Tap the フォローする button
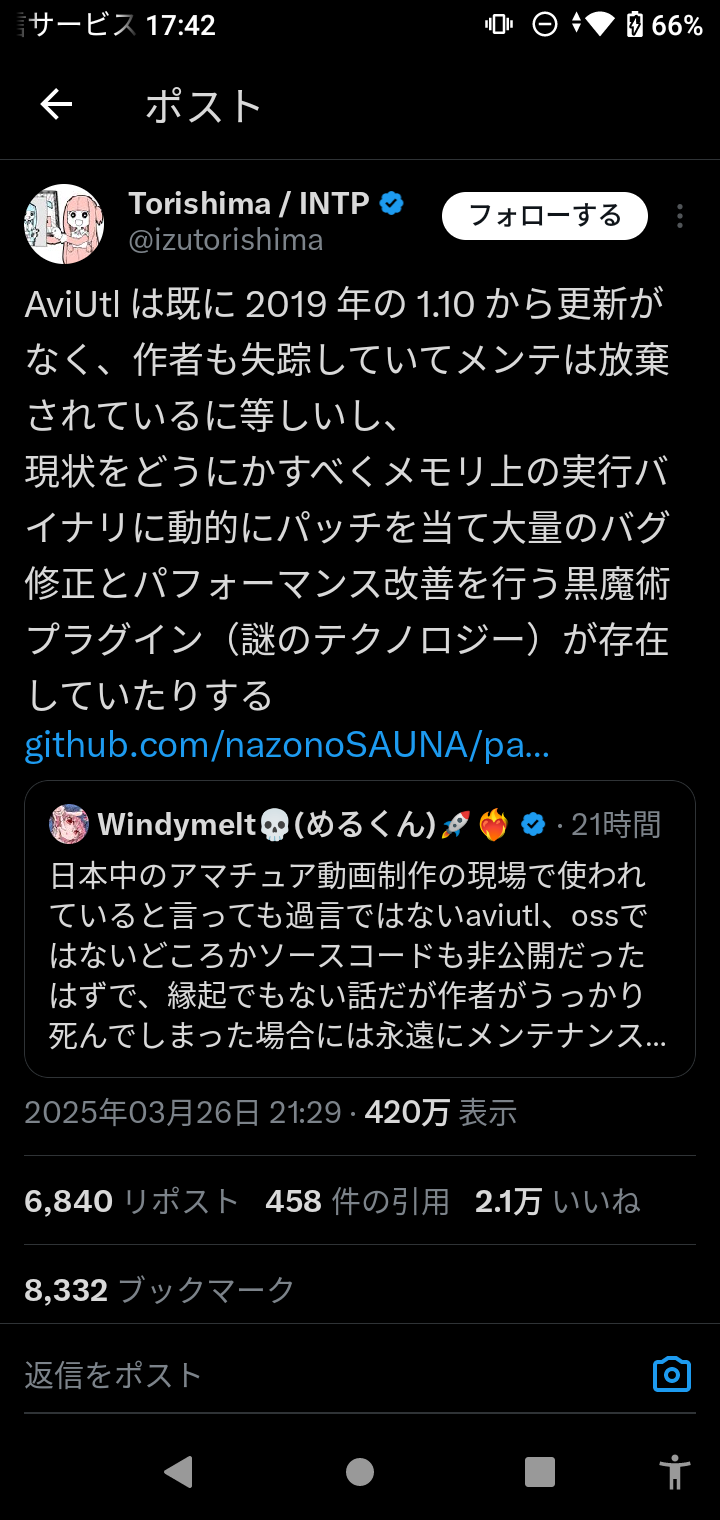The image size is (720, 1520). coord(545,216)
